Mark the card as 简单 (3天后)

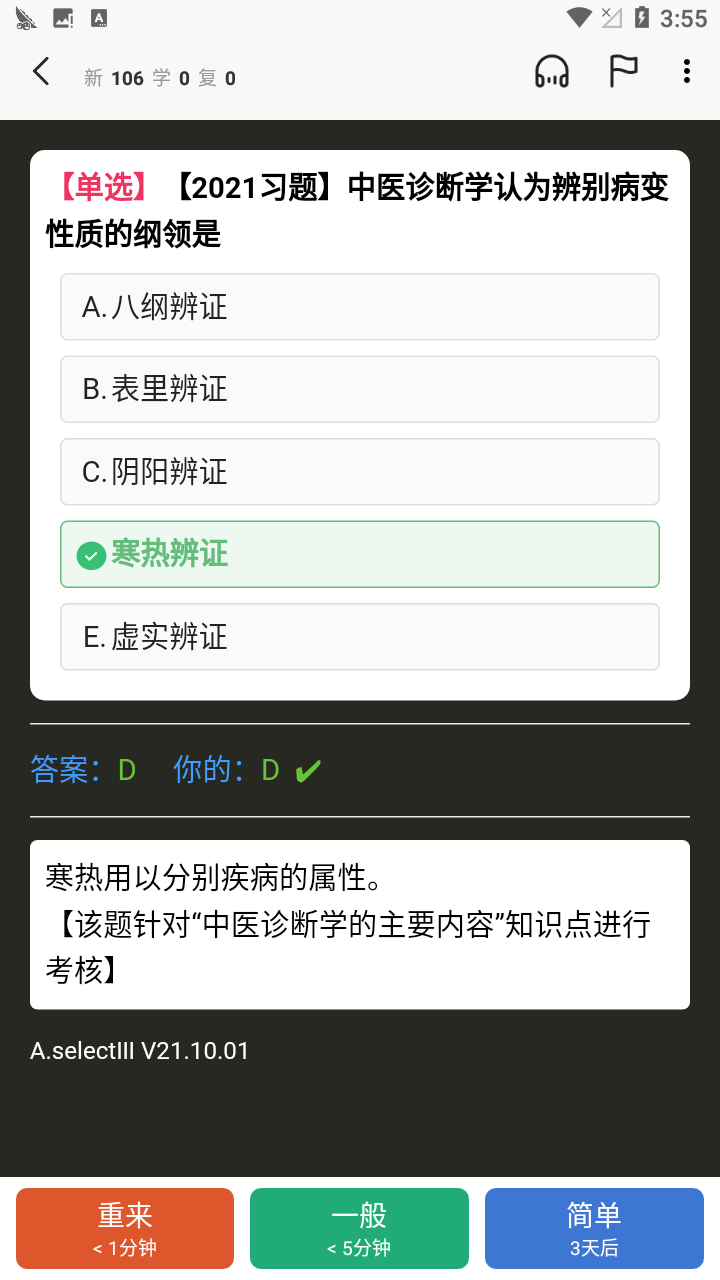coord(594,1228)
